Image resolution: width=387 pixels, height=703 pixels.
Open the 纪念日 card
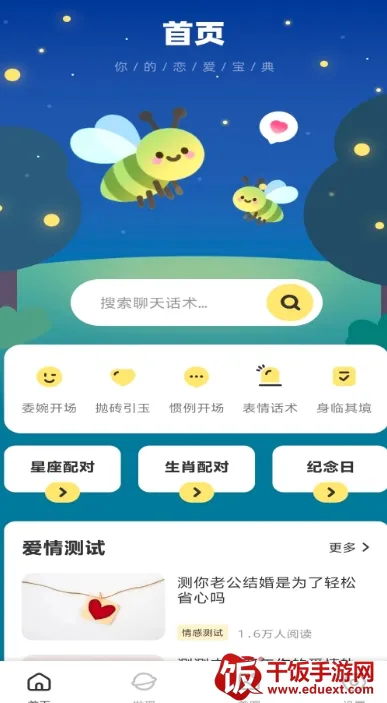pyautogui.click(x=330, y=474)
